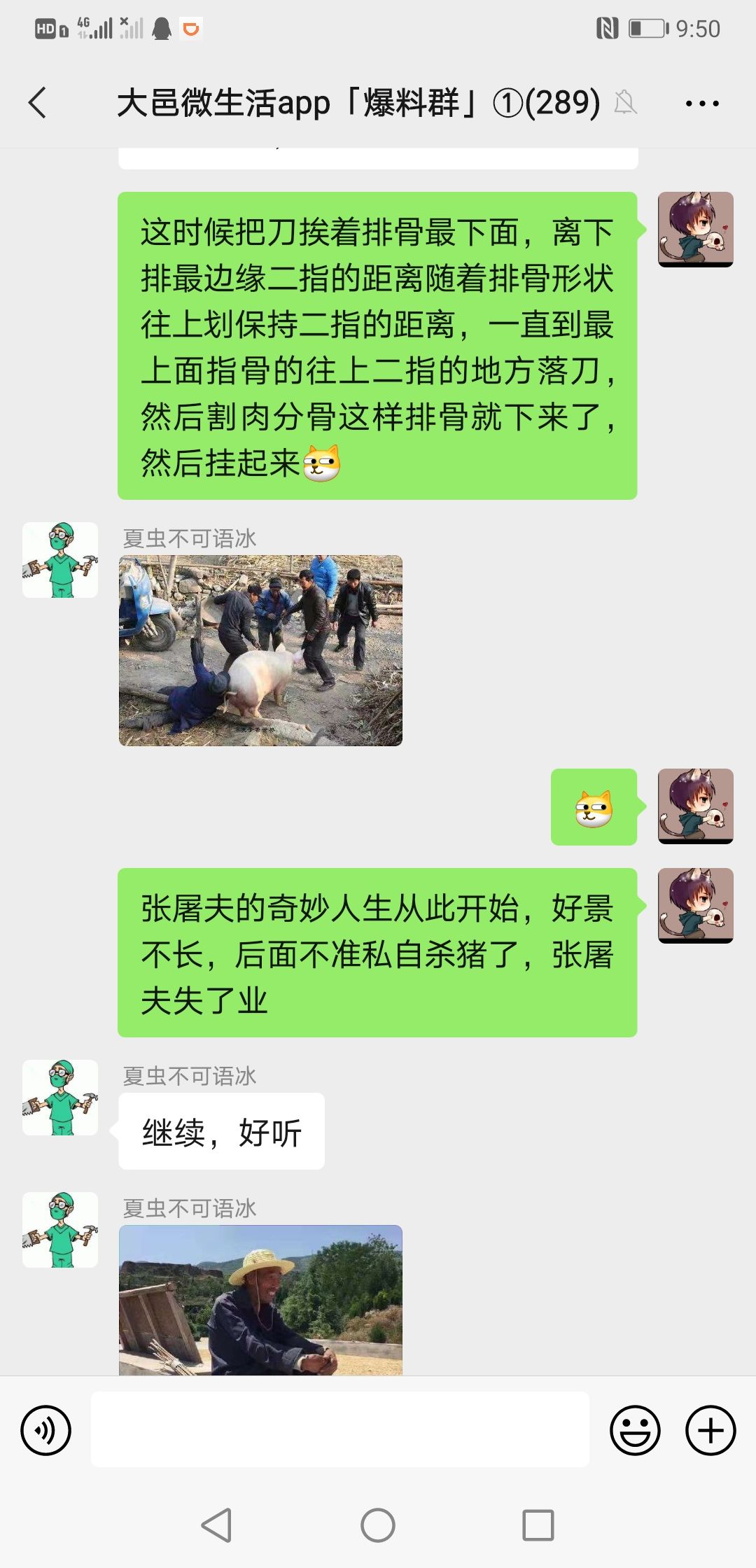The height and width of the screenshot is (1568, 756).
Task: Open the emoji sticker panel
Action: 635,1430
